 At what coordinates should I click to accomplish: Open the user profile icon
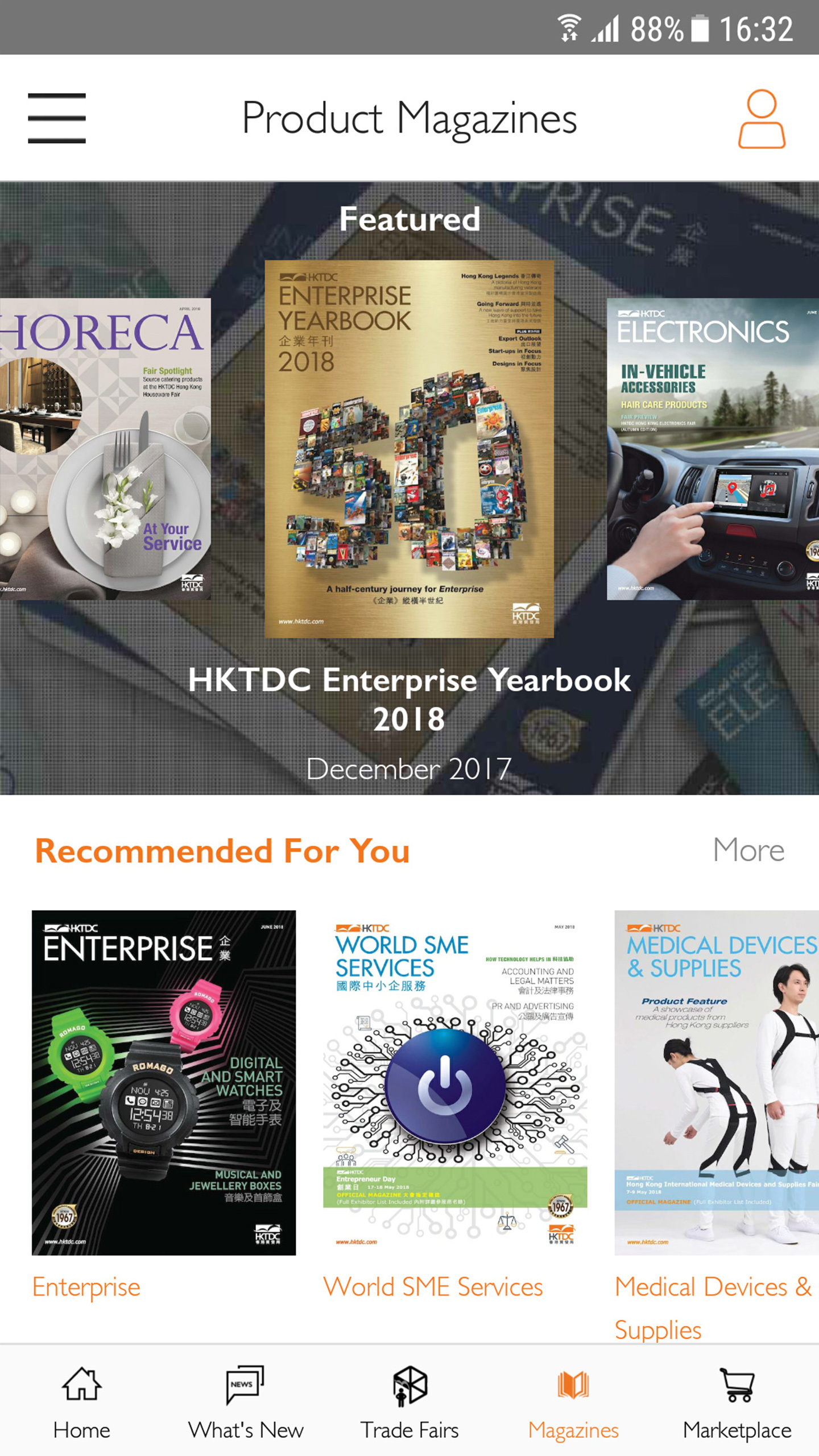tap(762, 118)
